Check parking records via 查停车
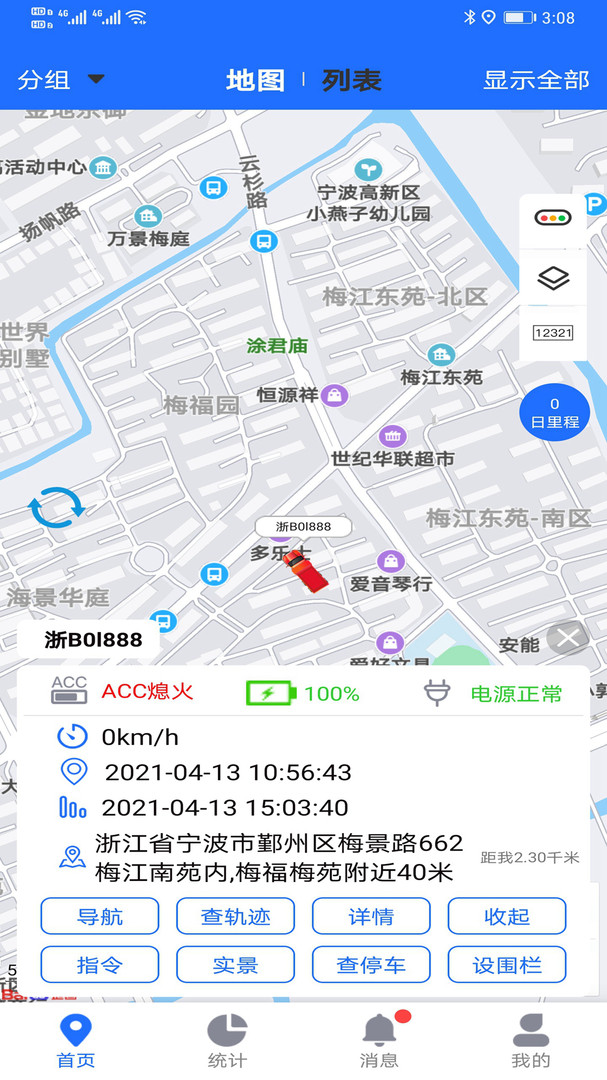This screenshot has width=607, height=1080. pos(371,965)
